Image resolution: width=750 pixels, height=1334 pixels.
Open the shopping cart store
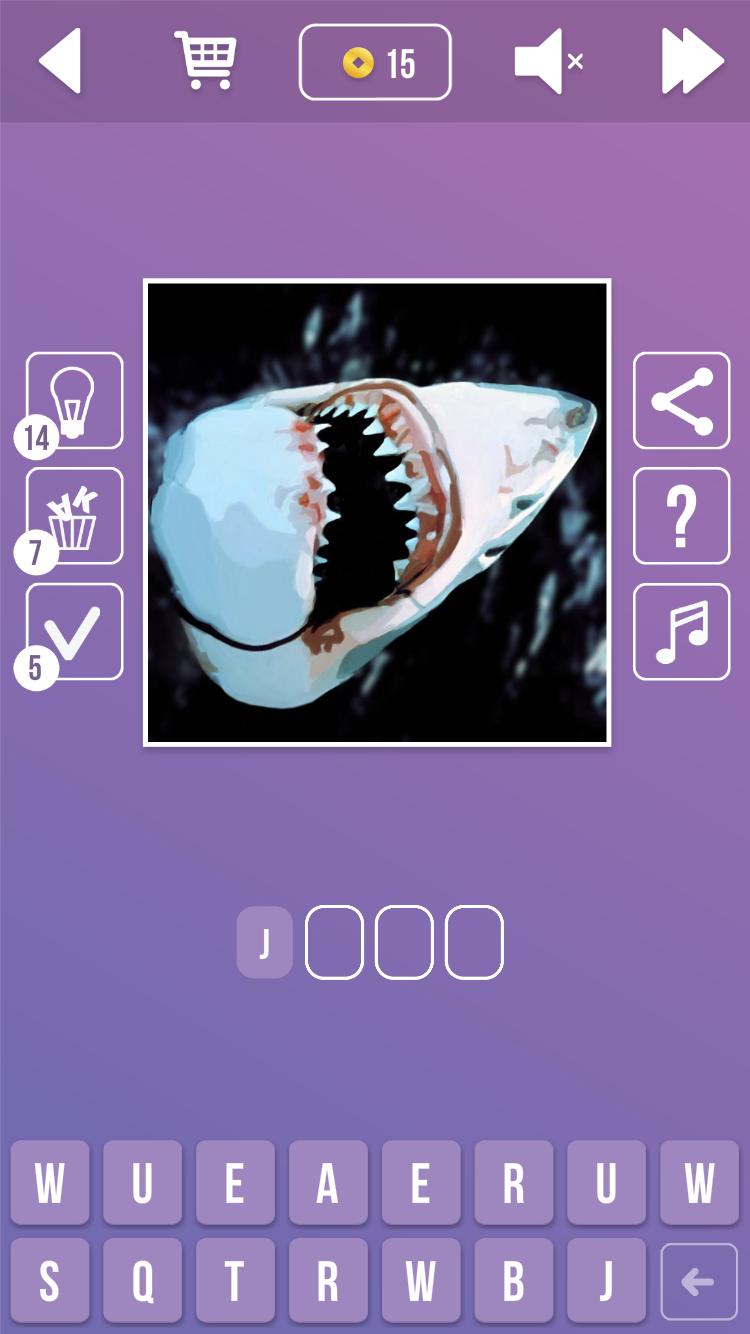[x=205, y=61]
